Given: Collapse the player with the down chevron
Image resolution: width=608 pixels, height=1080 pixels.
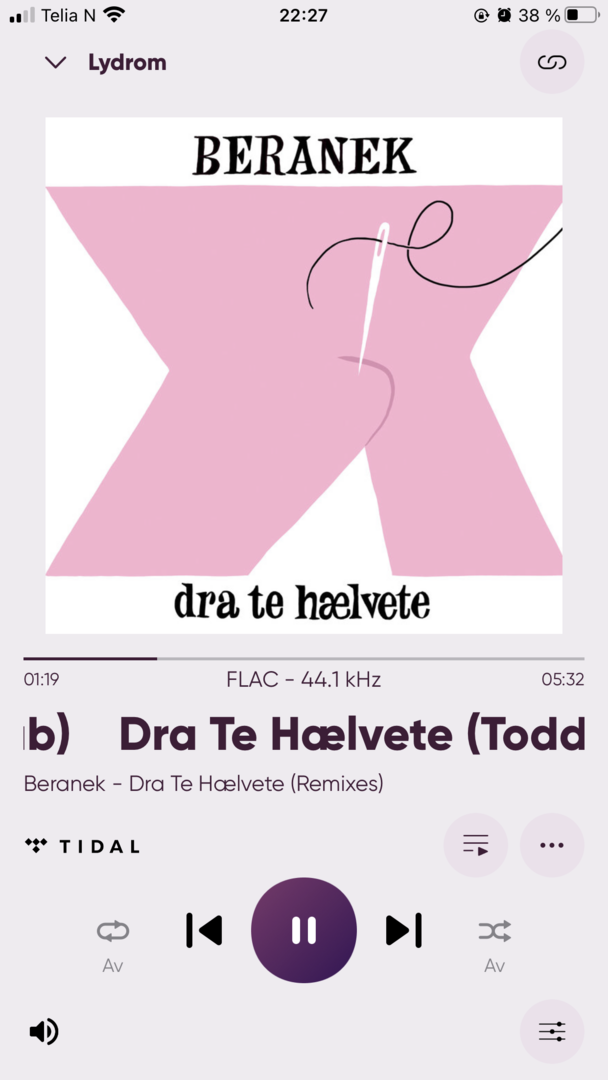Looking at the screenshot, I should tap(55, 63).
